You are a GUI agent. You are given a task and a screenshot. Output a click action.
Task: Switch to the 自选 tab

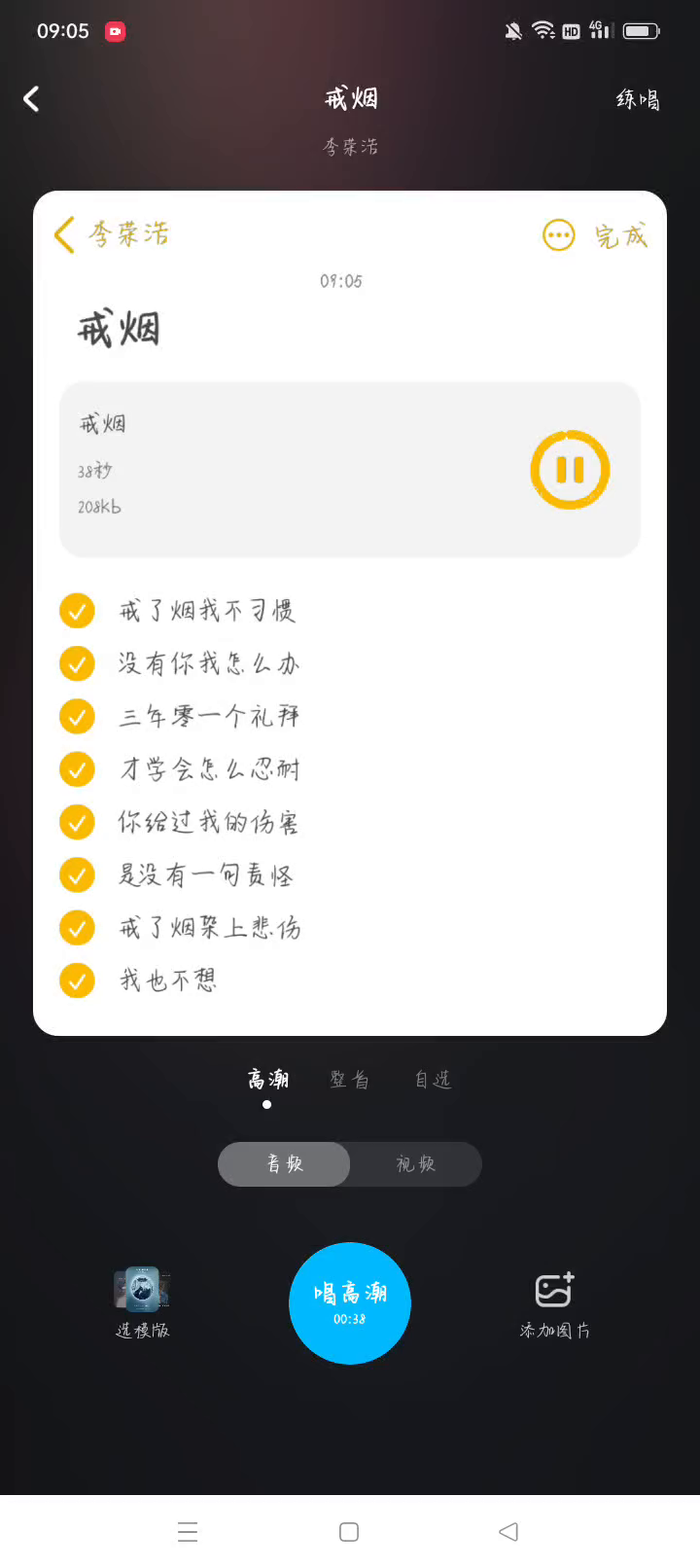click(433, 1080)
